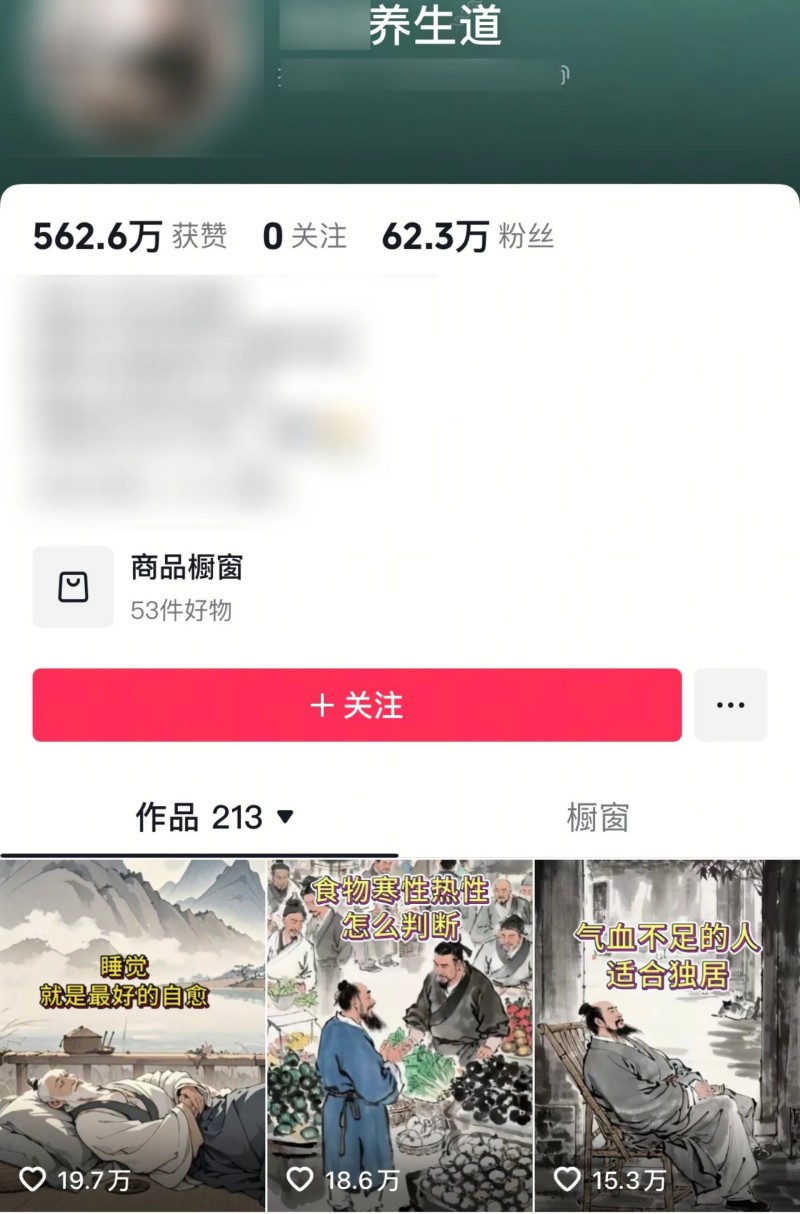View the 62.3万 粉丝 followers list
Image resolution: width=800 pixels, height=1214 pixels.
(467, 237)
